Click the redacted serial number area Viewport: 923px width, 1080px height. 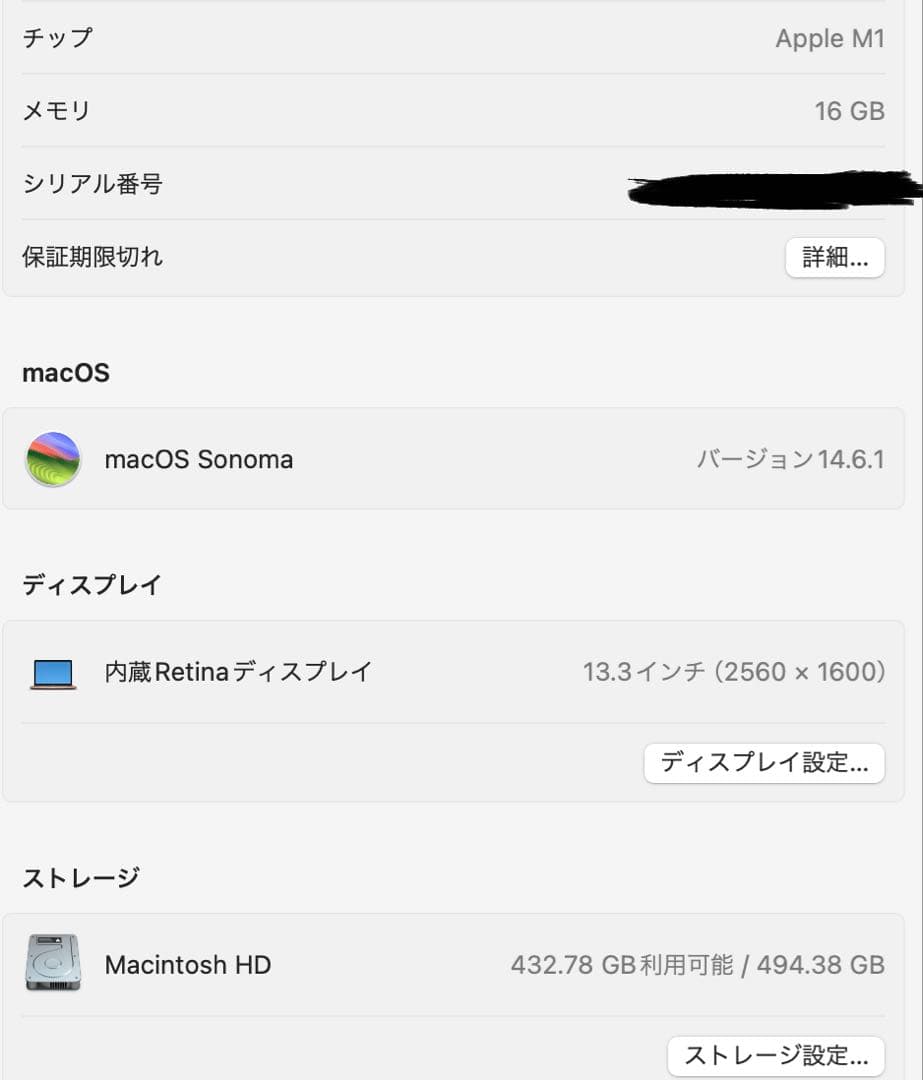(770, 185)
